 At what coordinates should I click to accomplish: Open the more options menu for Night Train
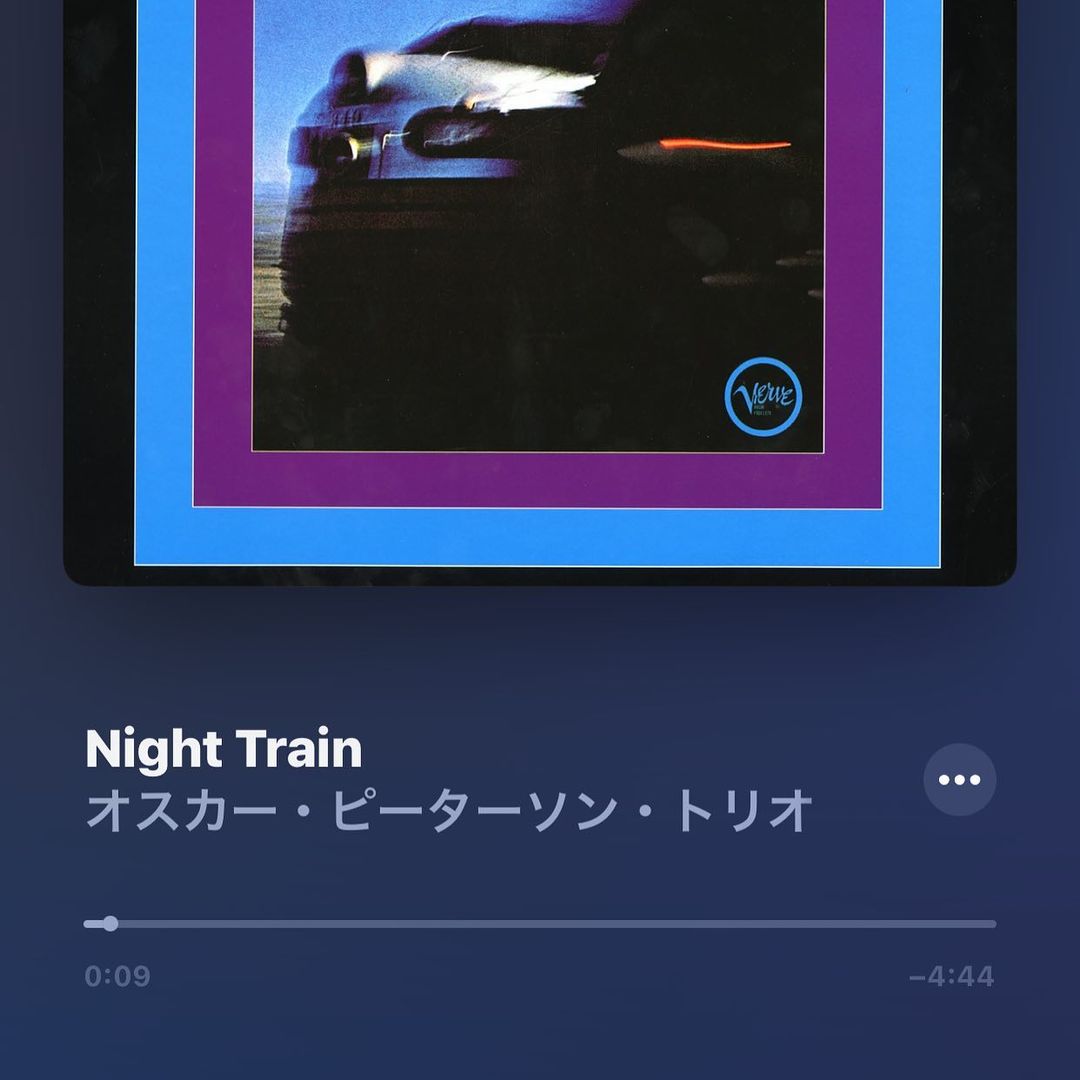click(959, 780)
